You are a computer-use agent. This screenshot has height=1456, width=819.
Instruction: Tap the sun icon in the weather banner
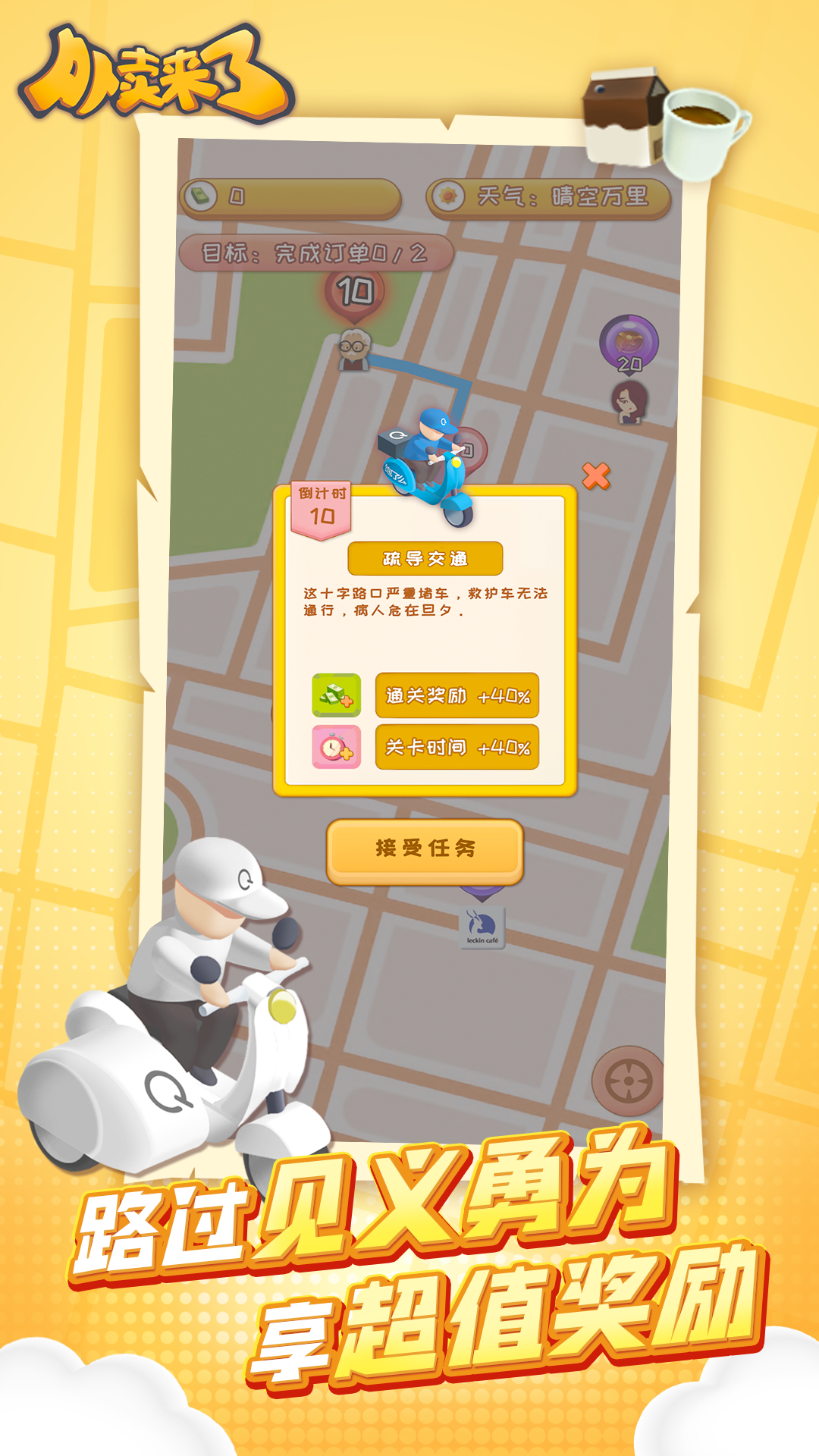pos(449,196)
